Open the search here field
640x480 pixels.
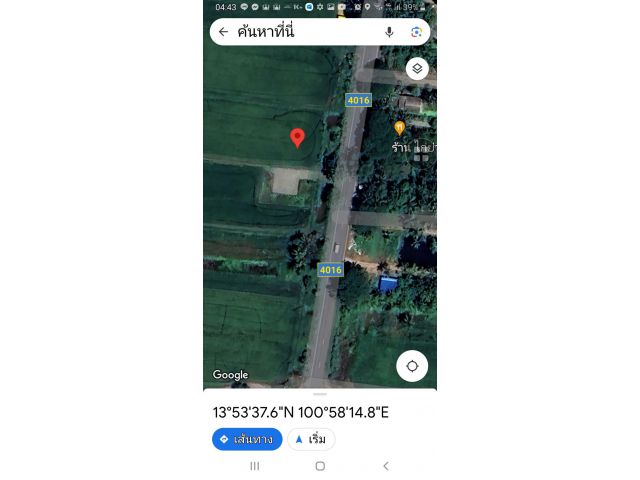(x=300, y=32)
